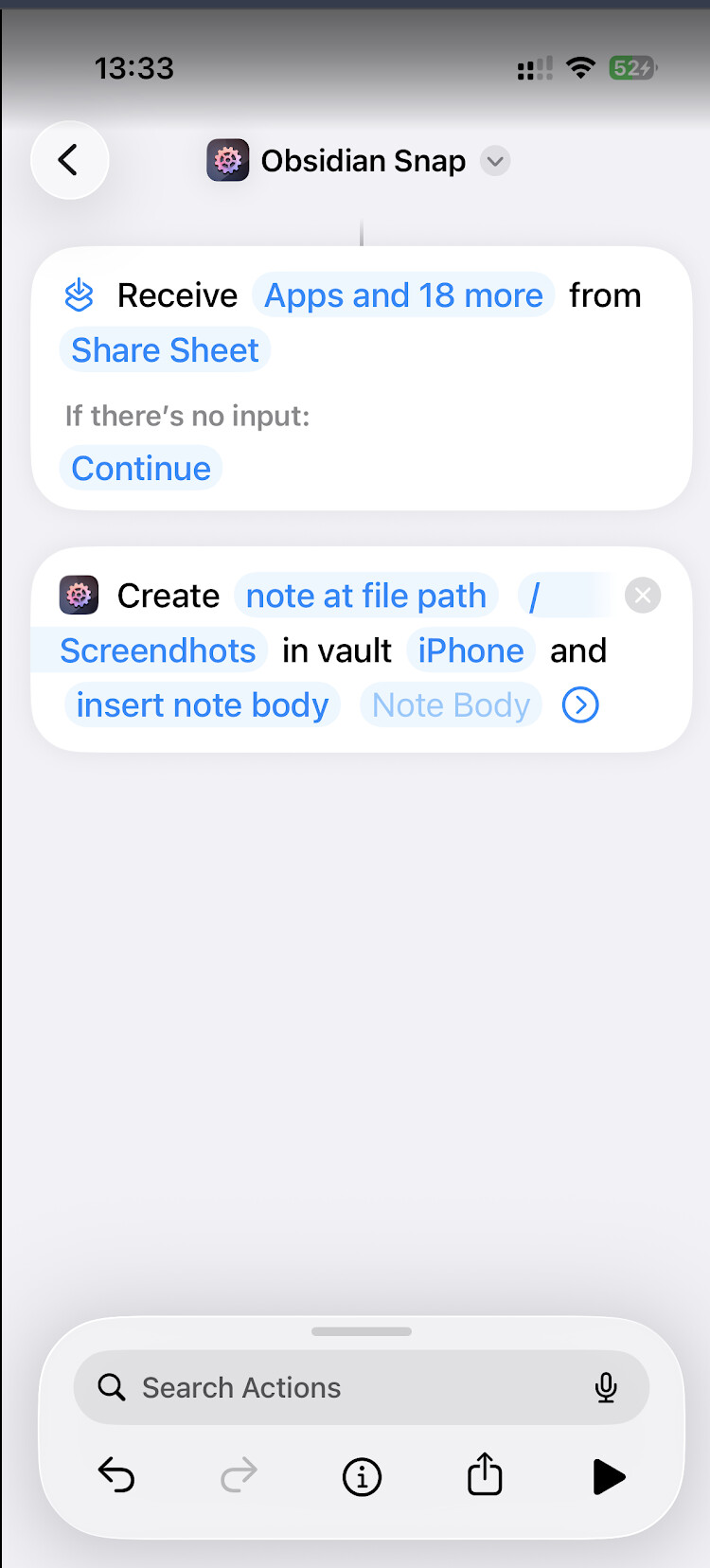The height and width of the screenshot is (1568, 710).
Task: Open the Obsidian Snap title dropdown
Action: pyautogui.click(x=495, y=161)
